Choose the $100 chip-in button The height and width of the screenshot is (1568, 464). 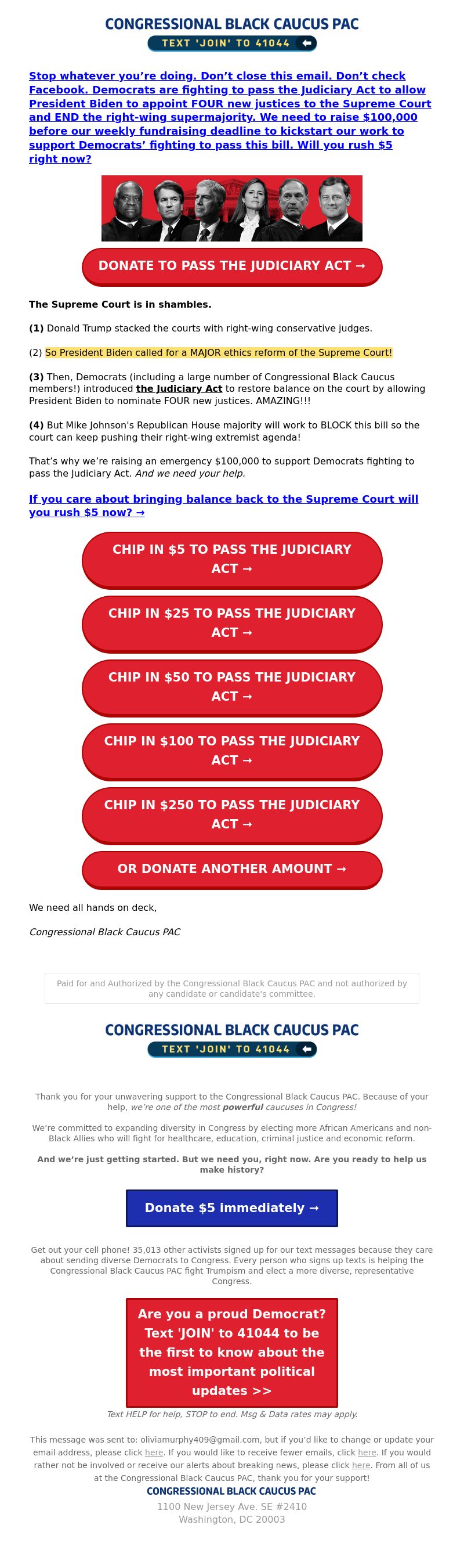(231, 751)
